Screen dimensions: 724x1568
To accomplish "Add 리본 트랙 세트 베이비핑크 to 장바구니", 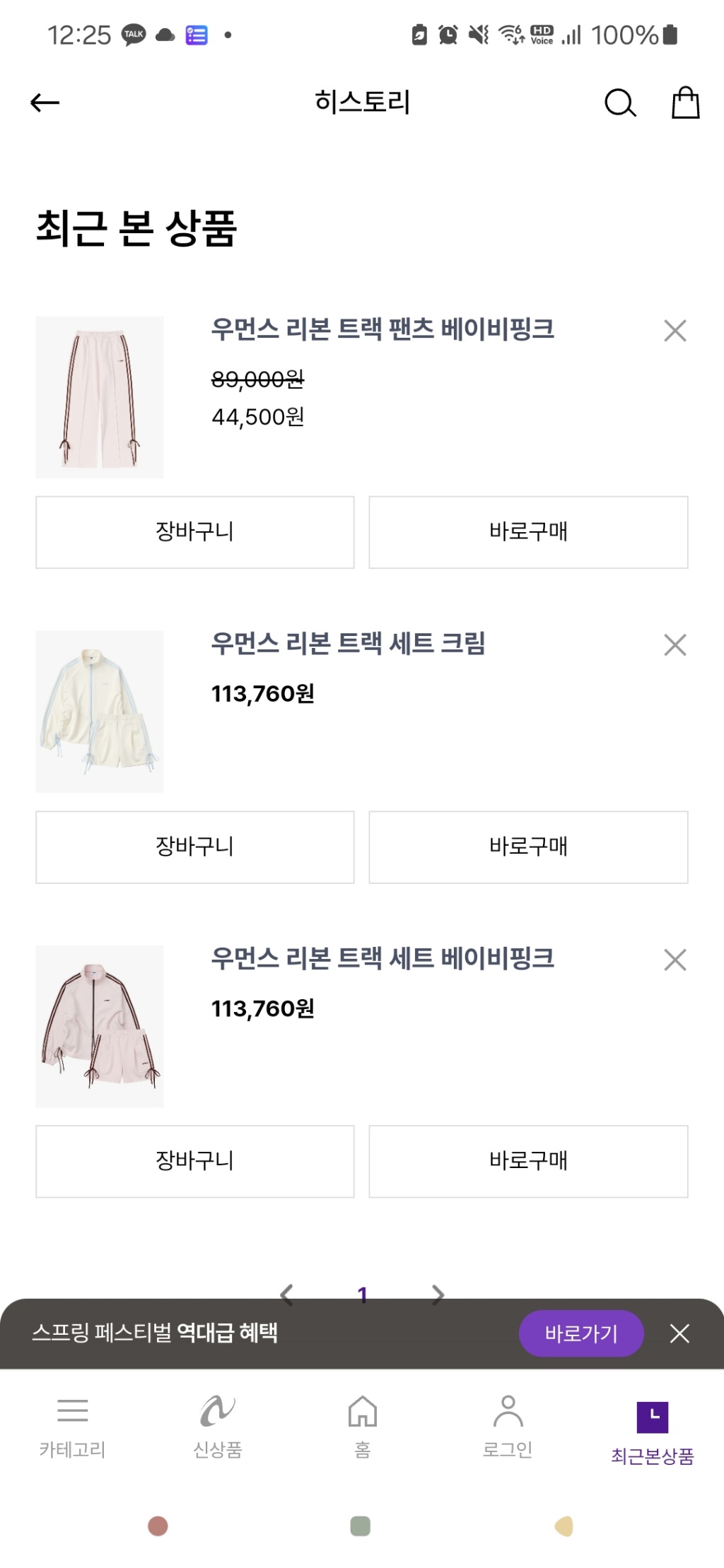I will coord(194,1161).
